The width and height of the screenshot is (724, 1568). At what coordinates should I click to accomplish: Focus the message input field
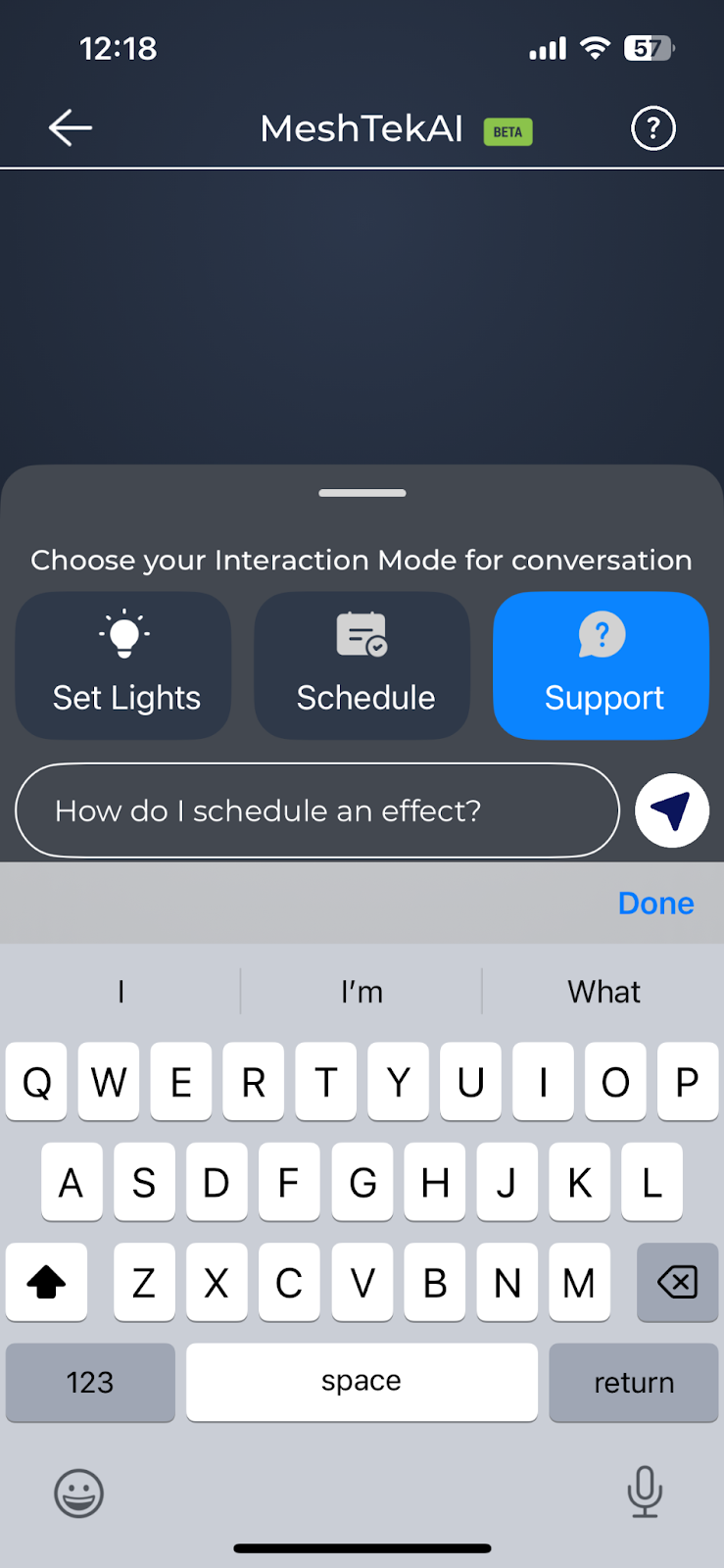click(316, 810)
